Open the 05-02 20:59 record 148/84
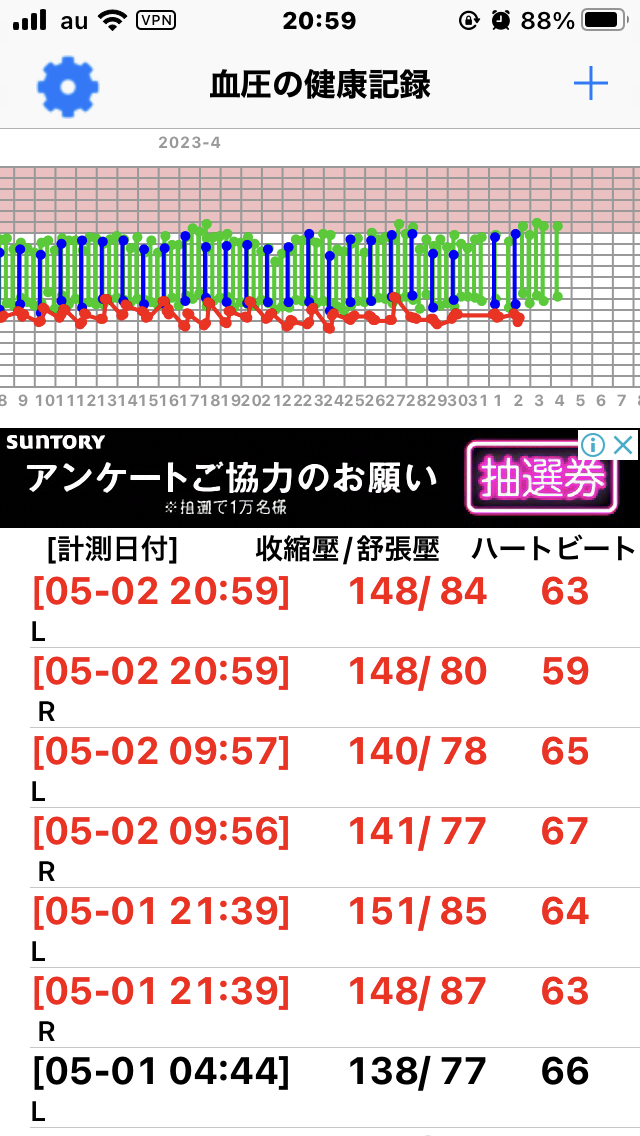 (320, 609)
